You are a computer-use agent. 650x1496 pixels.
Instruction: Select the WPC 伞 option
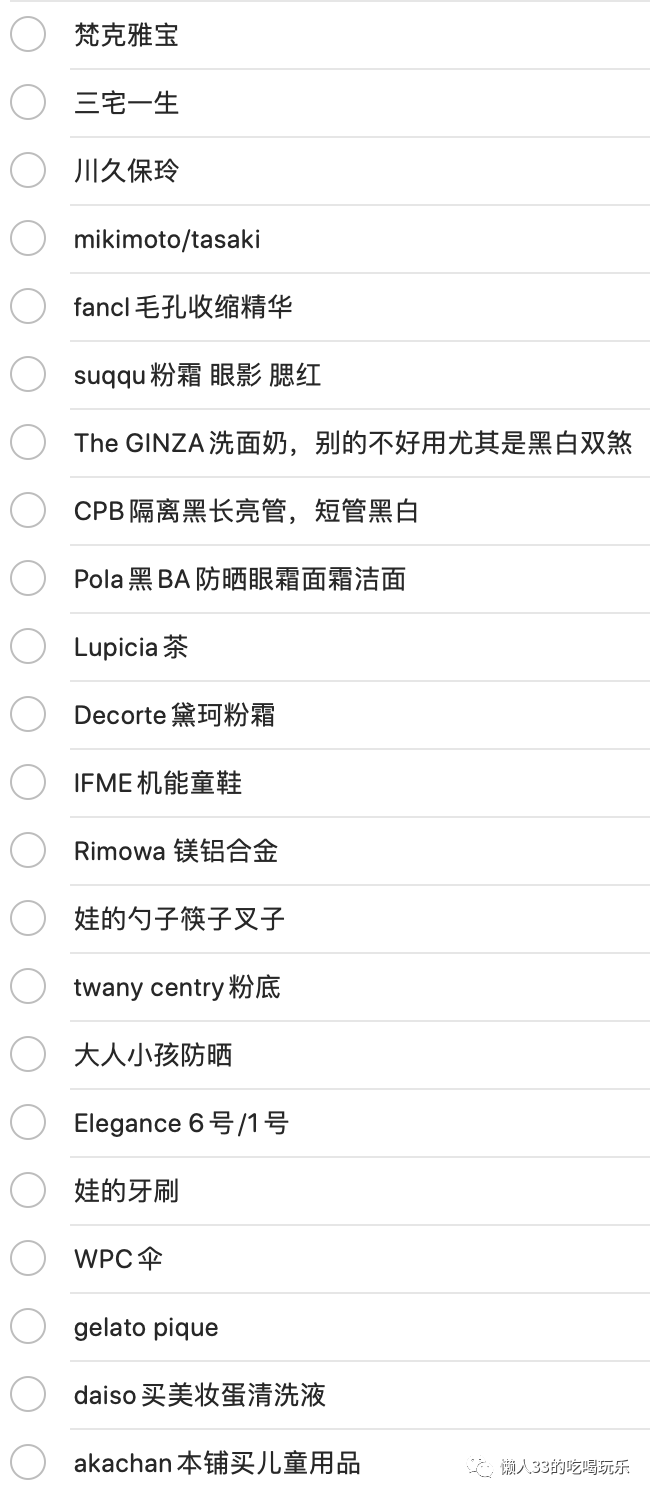pos(28,1259)
